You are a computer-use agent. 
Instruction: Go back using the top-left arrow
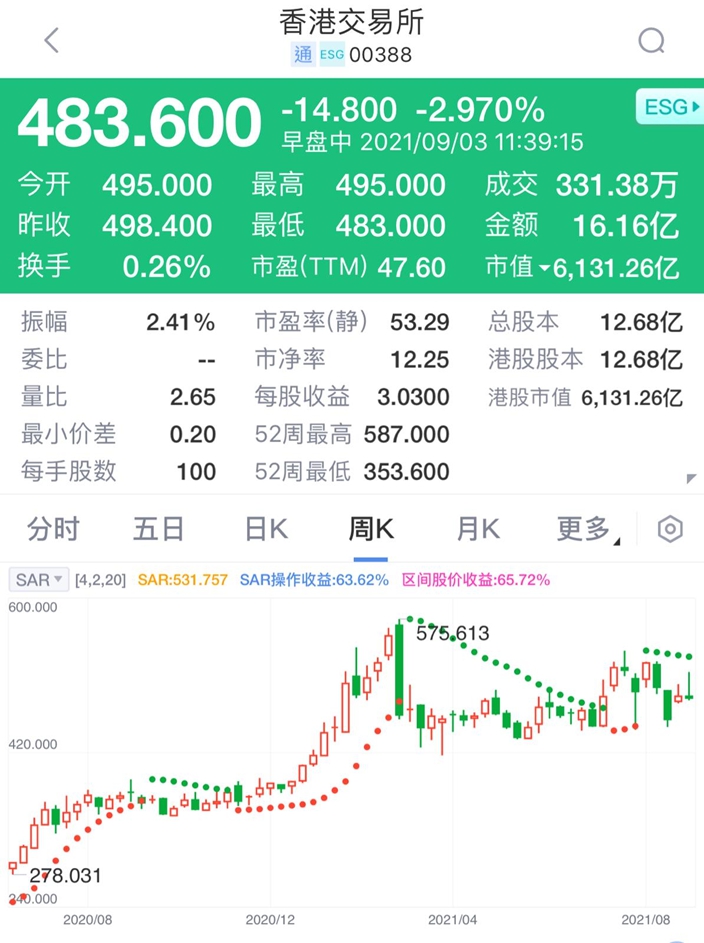(x=52, y=40)
